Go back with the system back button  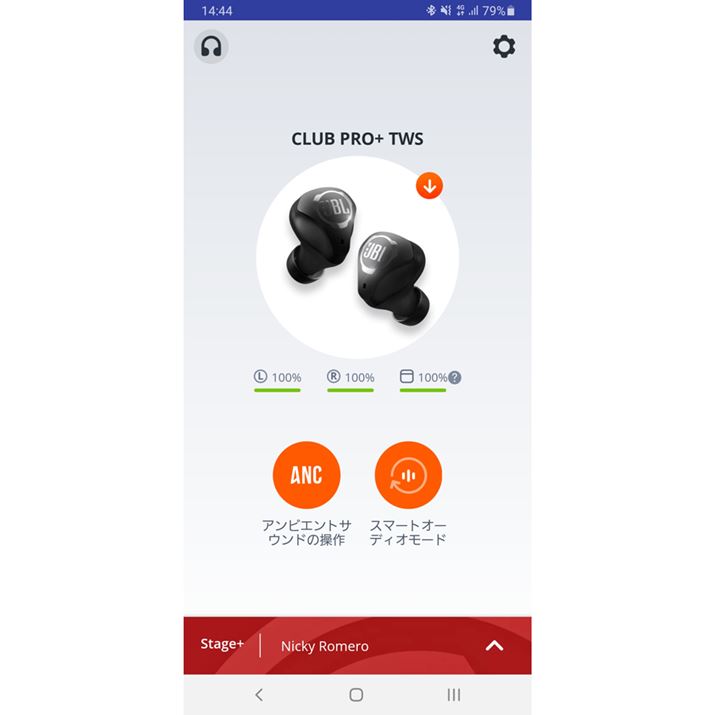point(259,694)
